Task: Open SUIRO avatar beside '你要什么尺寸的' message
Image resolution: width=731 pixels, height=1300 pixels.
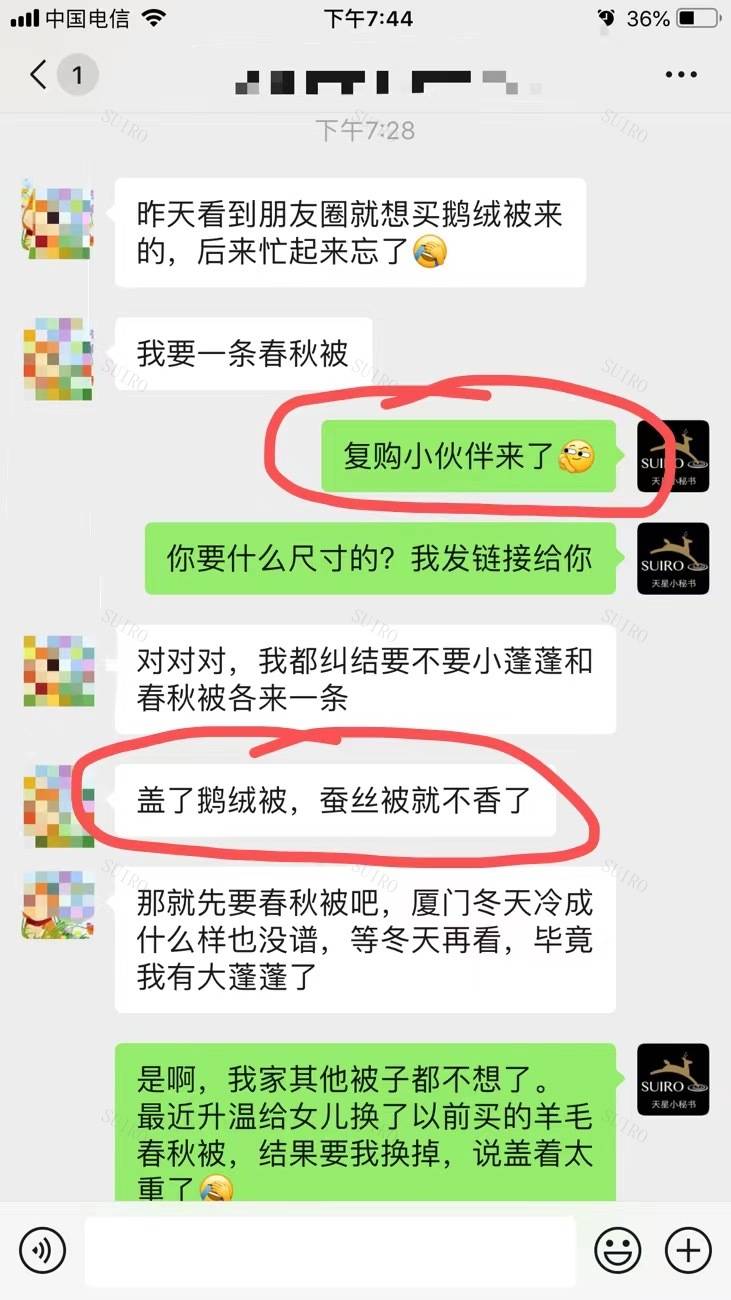Action: [673, 559]
